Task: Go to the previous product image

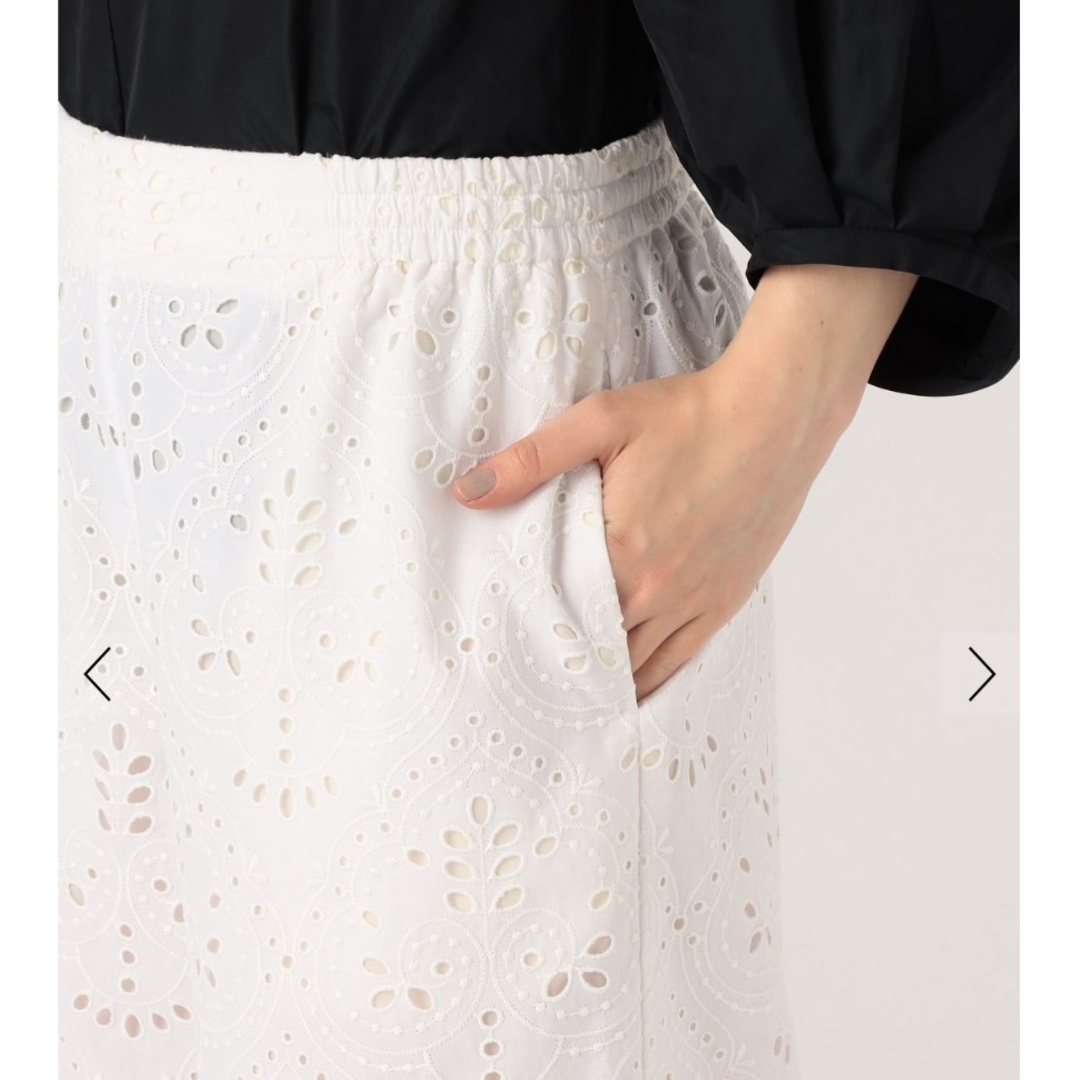Action: (97, 675)
